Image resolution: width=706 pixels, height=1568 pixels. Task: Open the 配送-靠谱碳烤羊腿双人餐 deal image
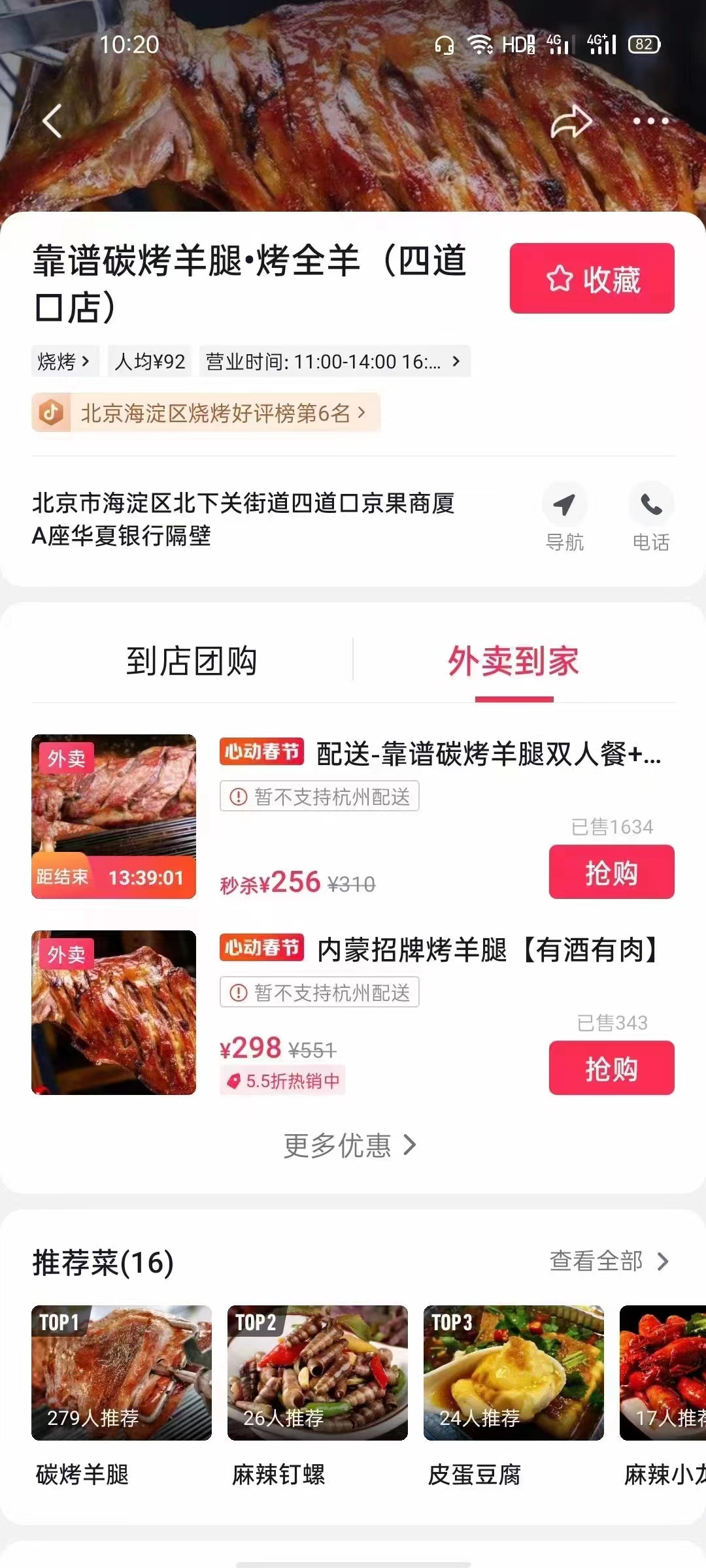114,817
